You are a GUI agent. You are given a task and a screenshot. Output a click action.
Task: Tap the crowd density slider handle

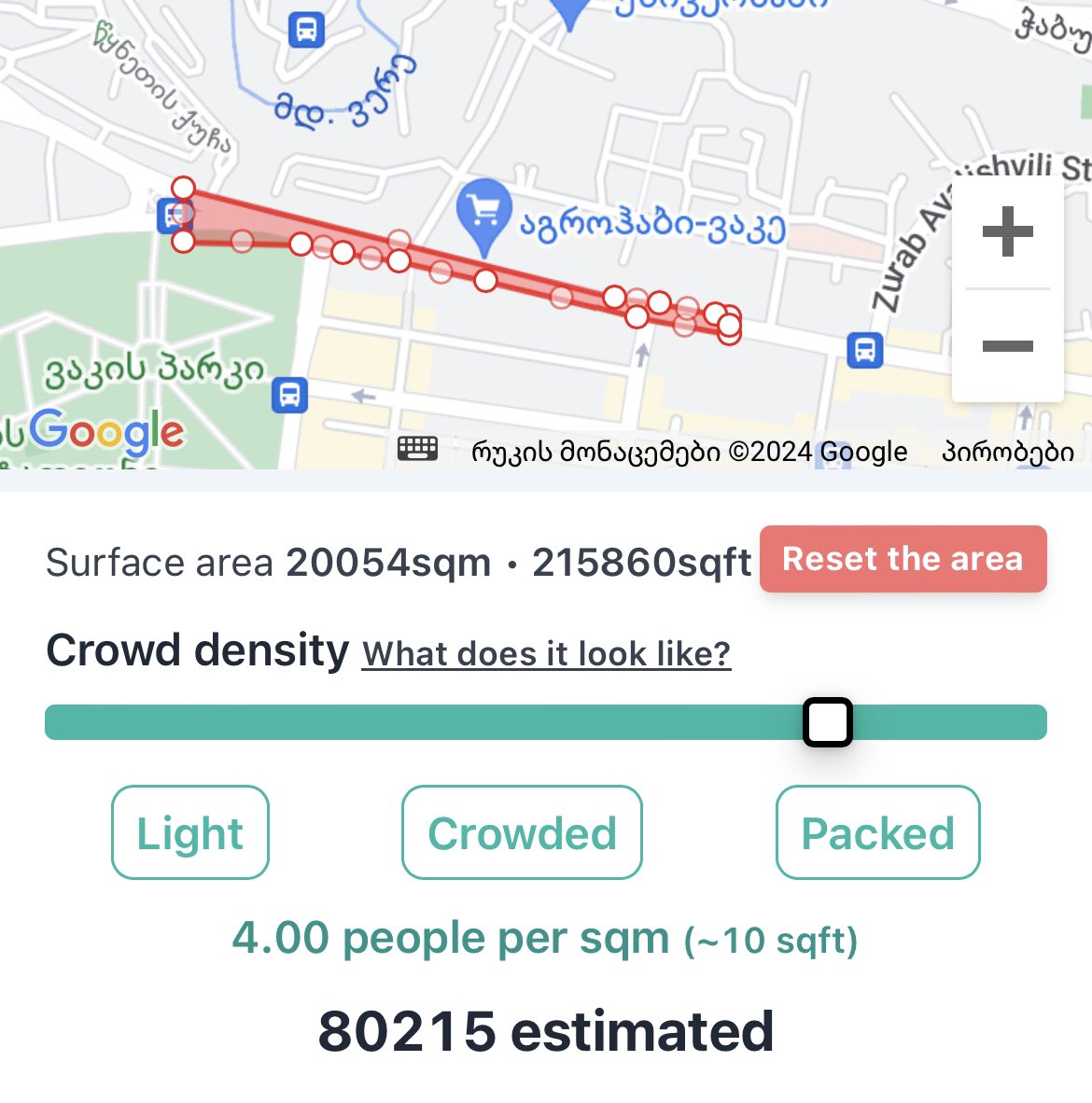[x=827, y=722]
